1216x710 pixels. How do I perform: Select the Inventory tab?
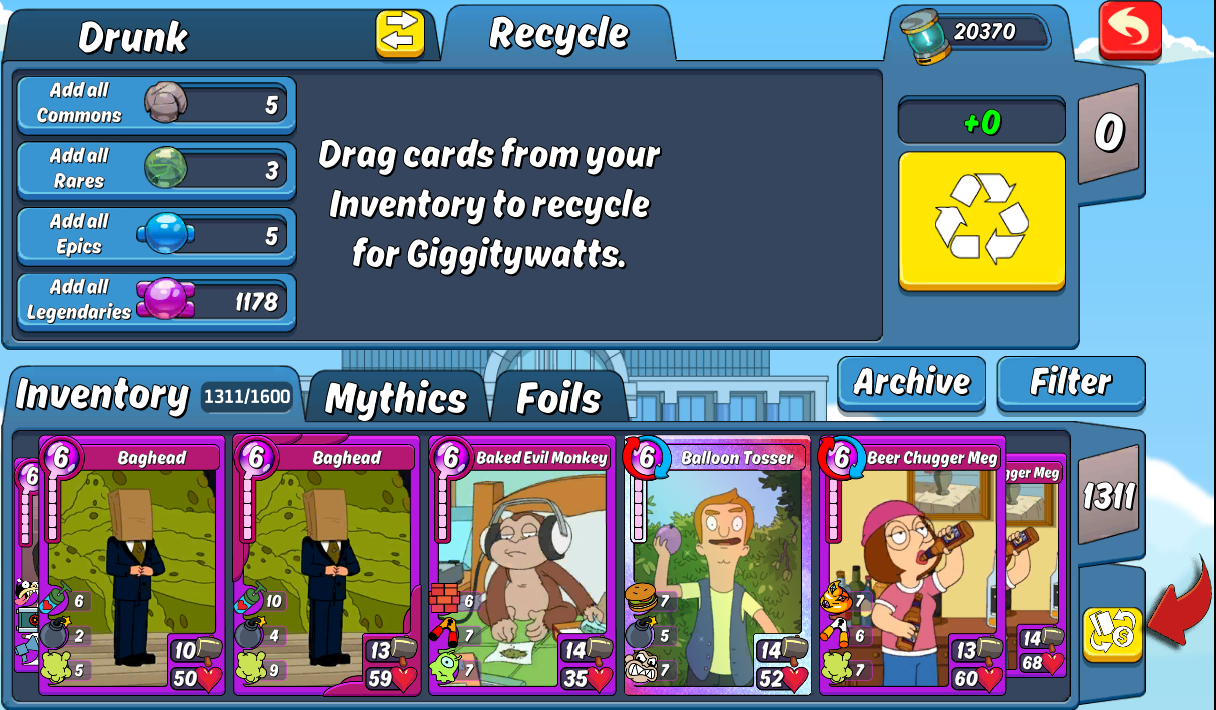tap(102, 396)
